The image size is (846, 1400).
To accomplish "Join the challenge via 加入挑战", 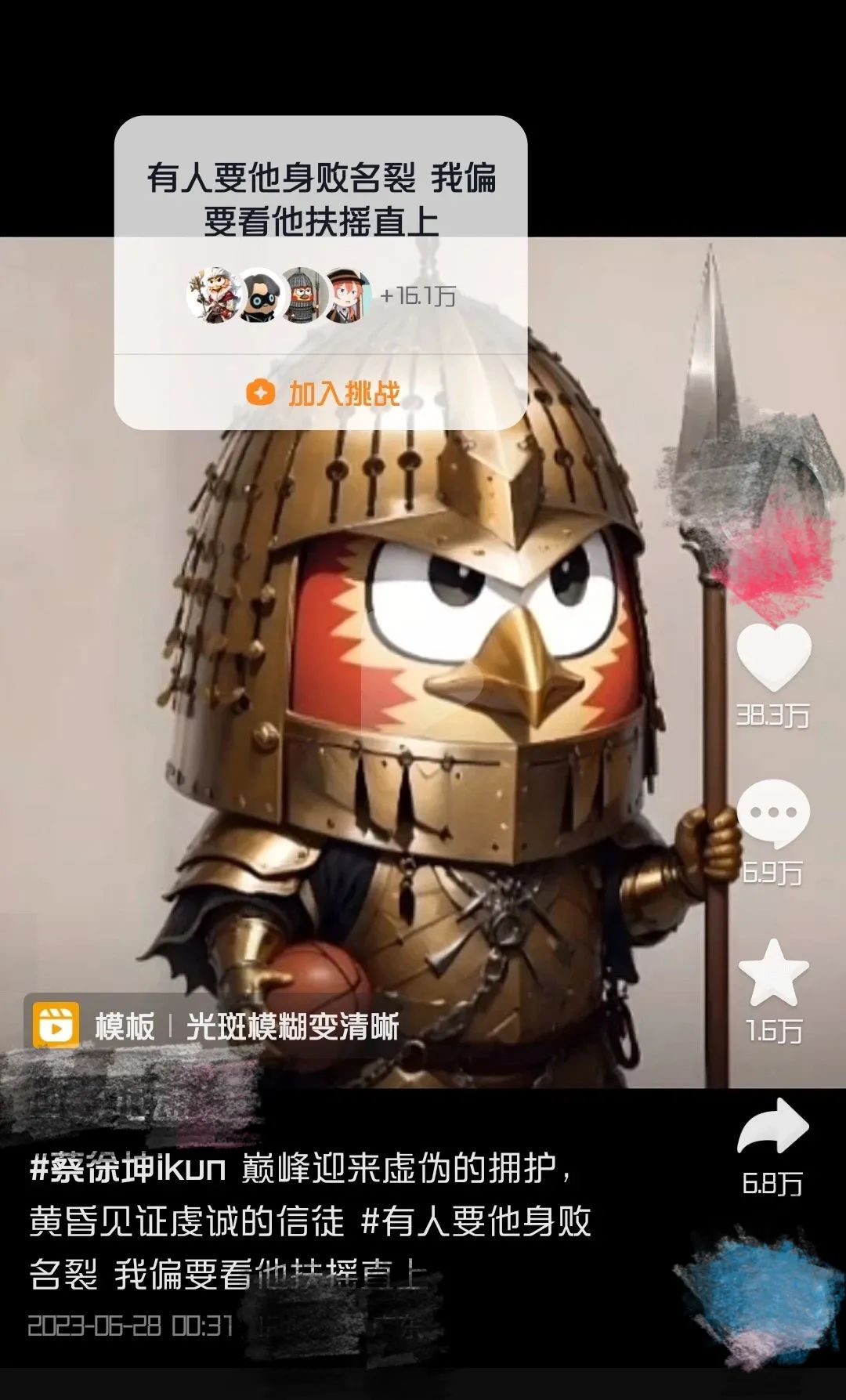I will coord(323,393).
